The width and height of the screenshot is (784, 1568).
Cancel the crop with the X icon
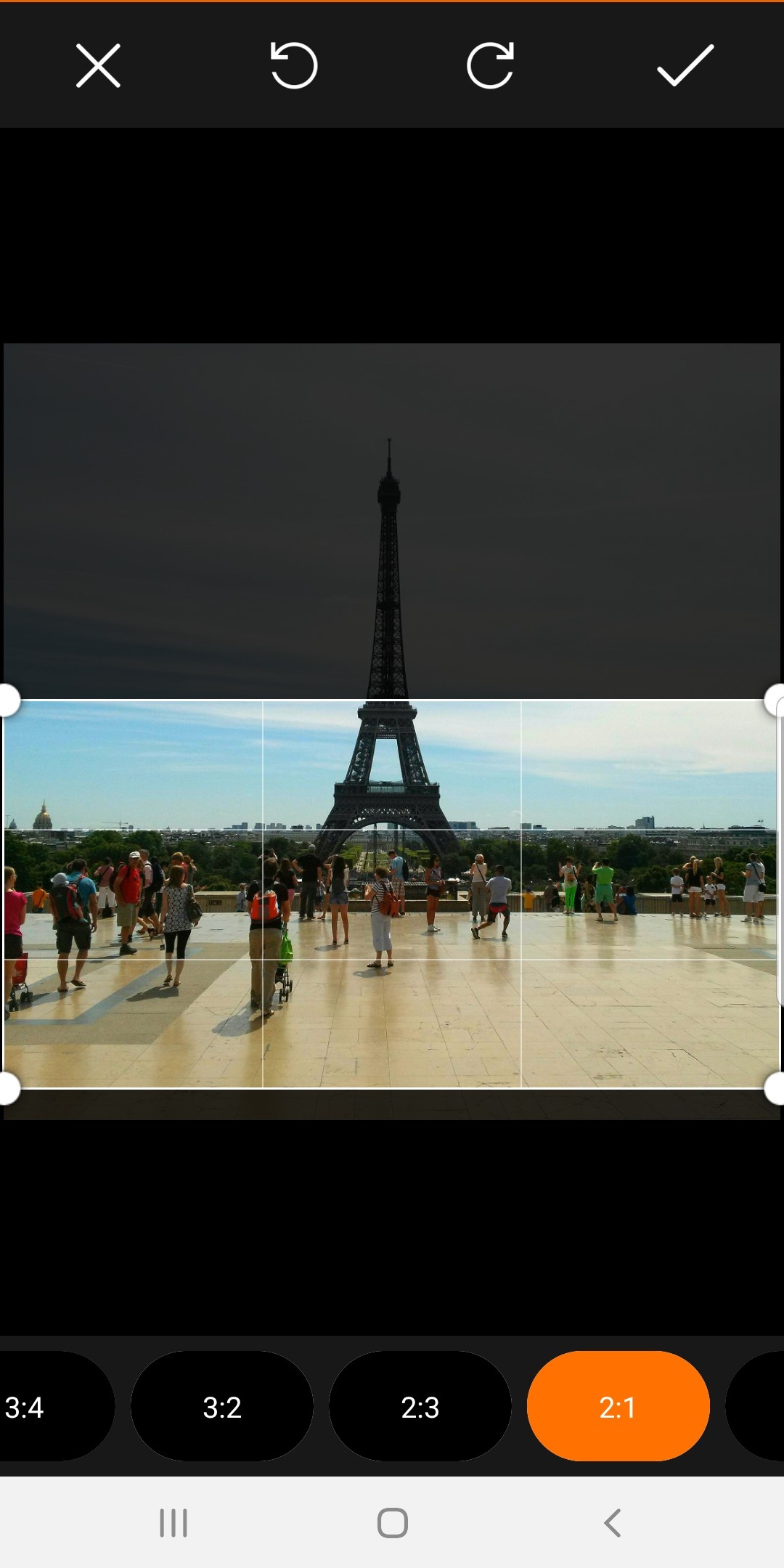(x=98, y=66)
